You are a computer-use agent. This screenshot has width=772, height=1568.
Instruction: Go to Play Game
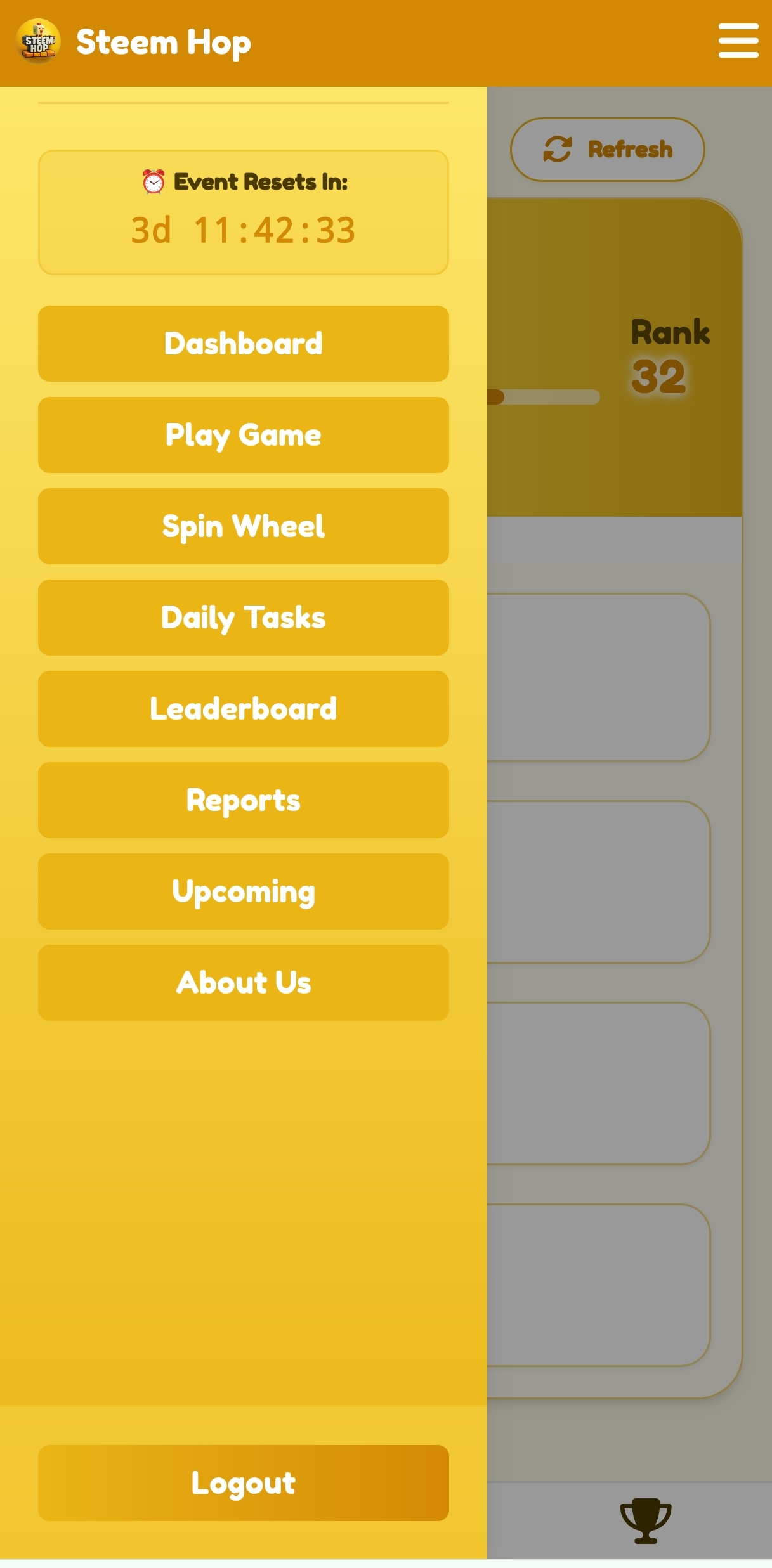[244, 435]
